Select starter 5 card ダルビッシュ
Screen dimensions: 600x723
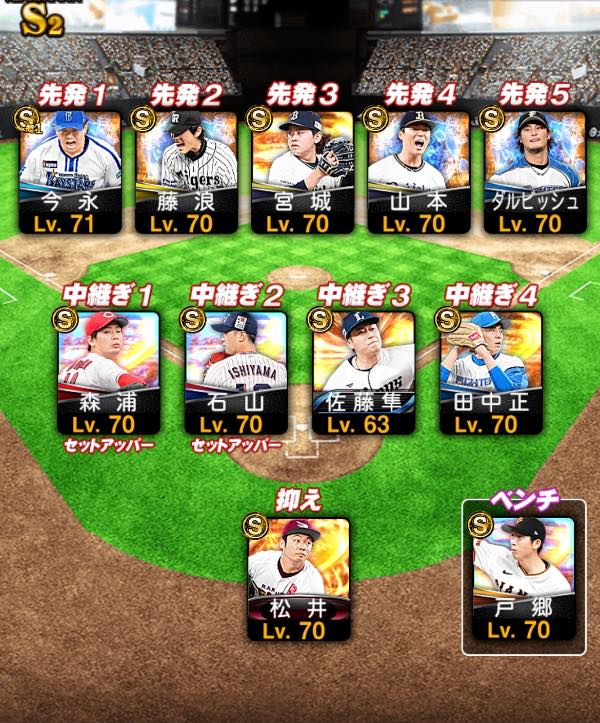pyautogui.click(x=534, y=172)
